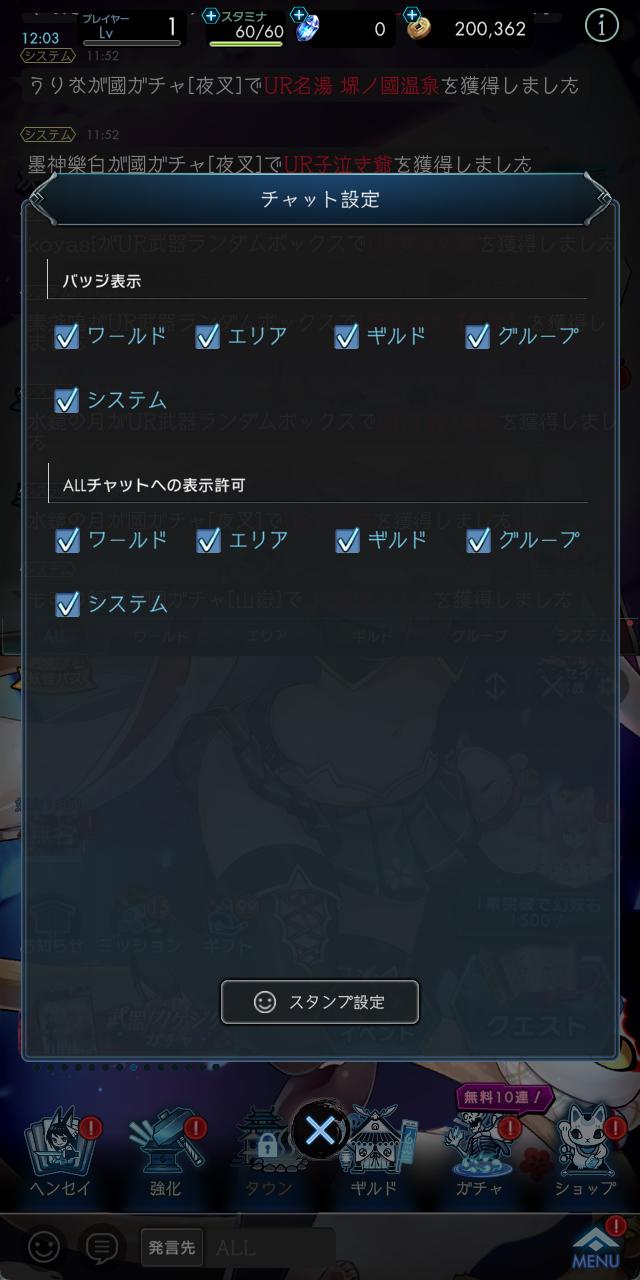The image size is (640, 1280).
Task: Tap the plus icon next to スタミナ
Action: (x=211, y=17)
